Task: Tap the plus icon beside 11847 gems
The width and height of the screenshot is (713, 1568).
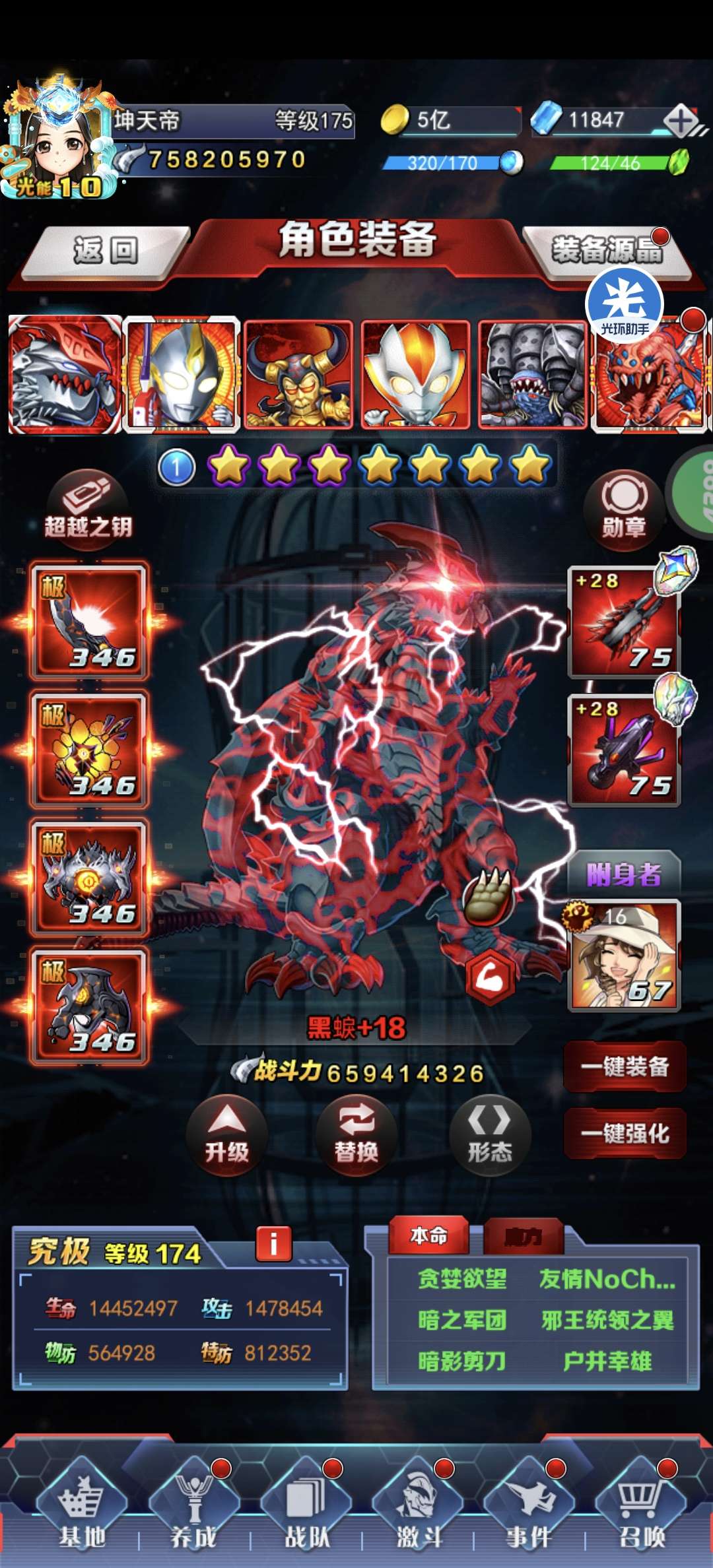Action: (x=681, y=121)
